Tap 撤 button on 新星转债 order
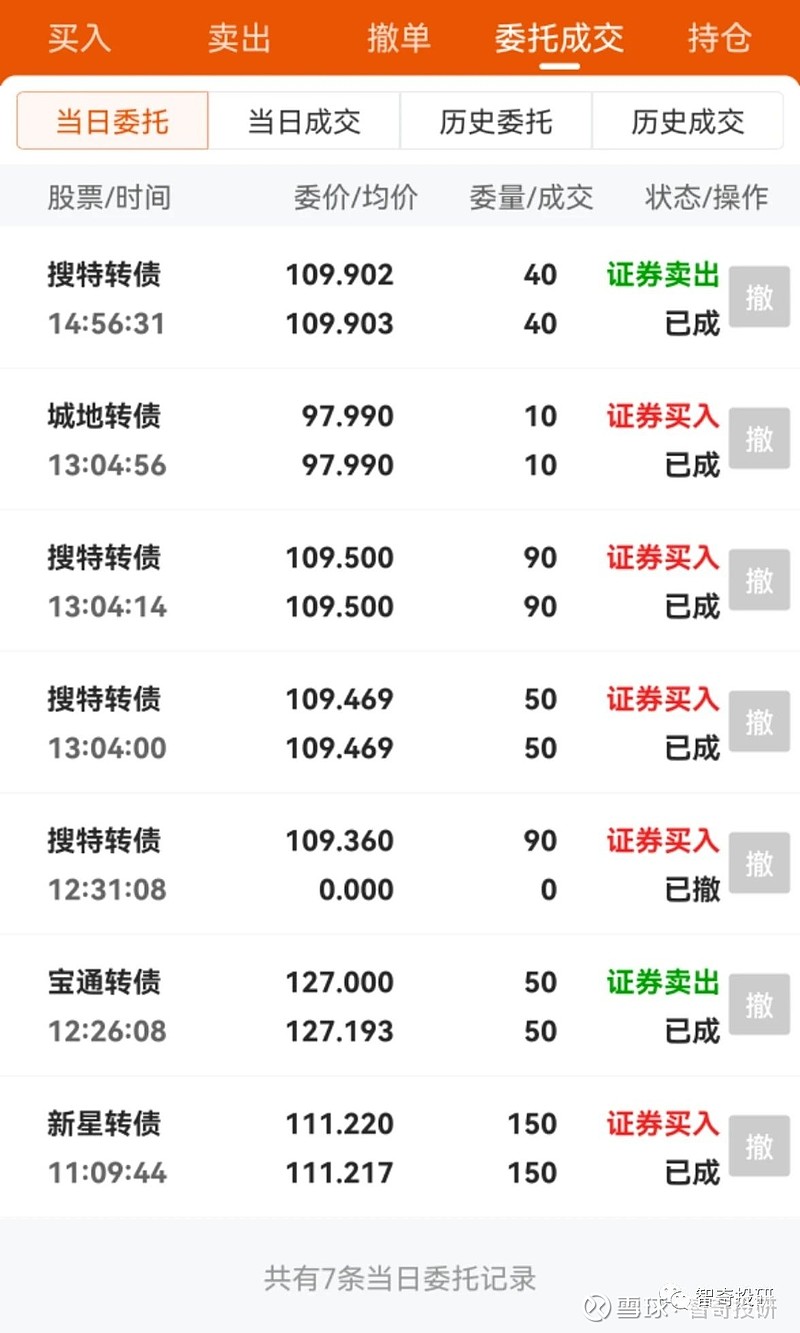Image resolution: width=800 pixels, height=1333 pixels. (x=759, y=1146)
